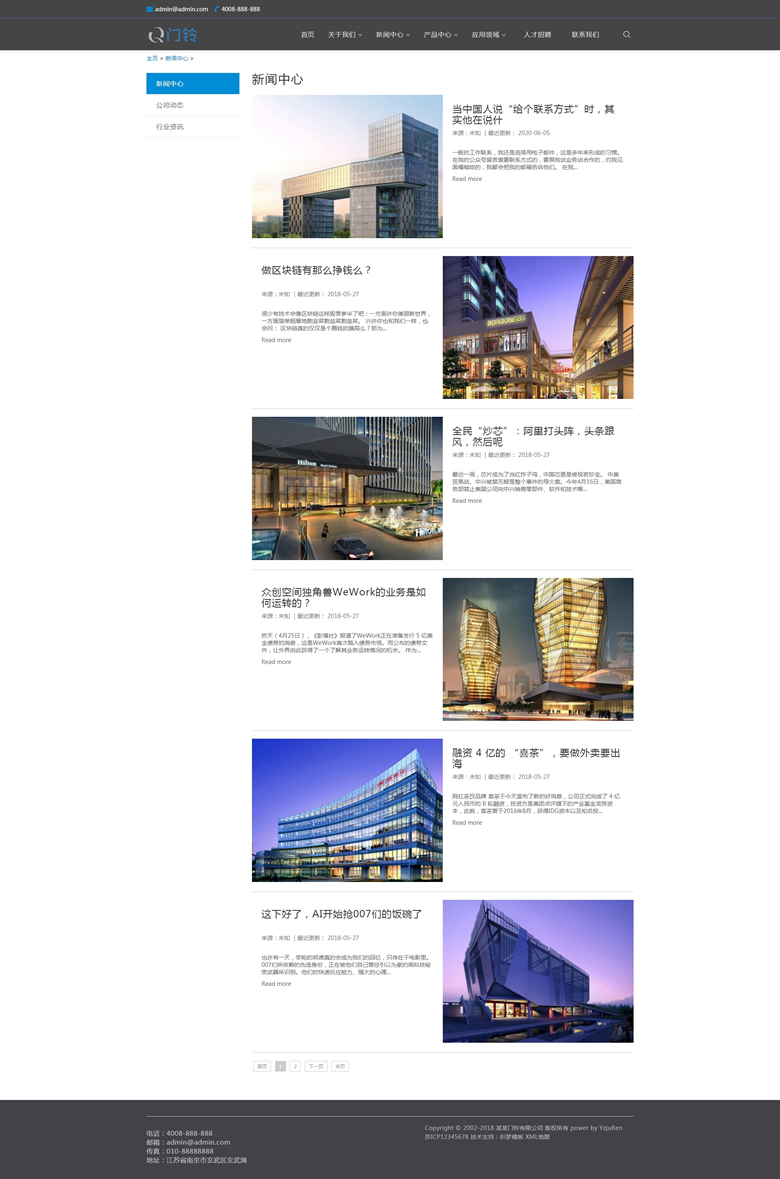Open the Hilton photo for 全民"炒芯" article
The width and height of the screenshot is (780, 1179).
[x=347, y=488]
